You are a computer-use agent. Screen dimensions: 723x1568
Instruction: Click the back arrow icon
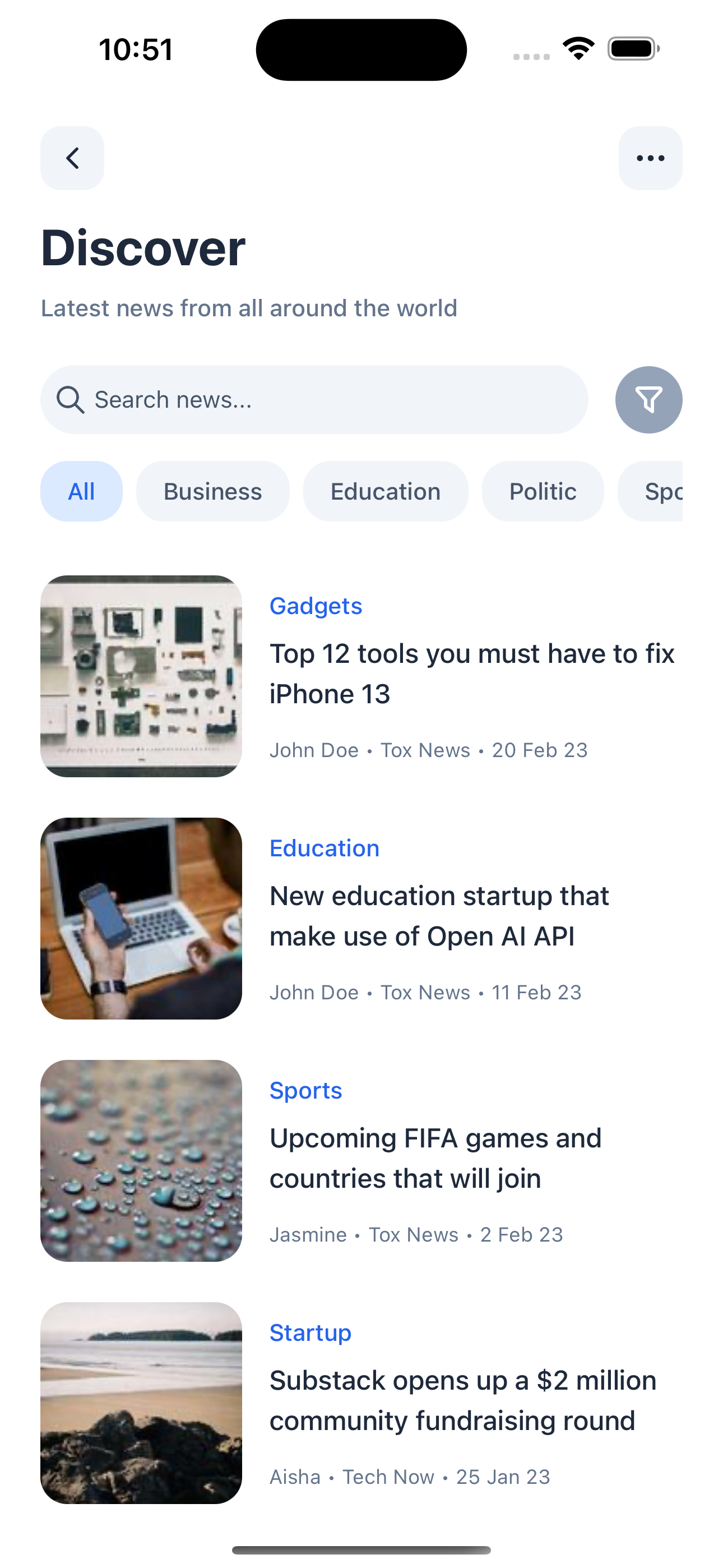coord(72,158)
